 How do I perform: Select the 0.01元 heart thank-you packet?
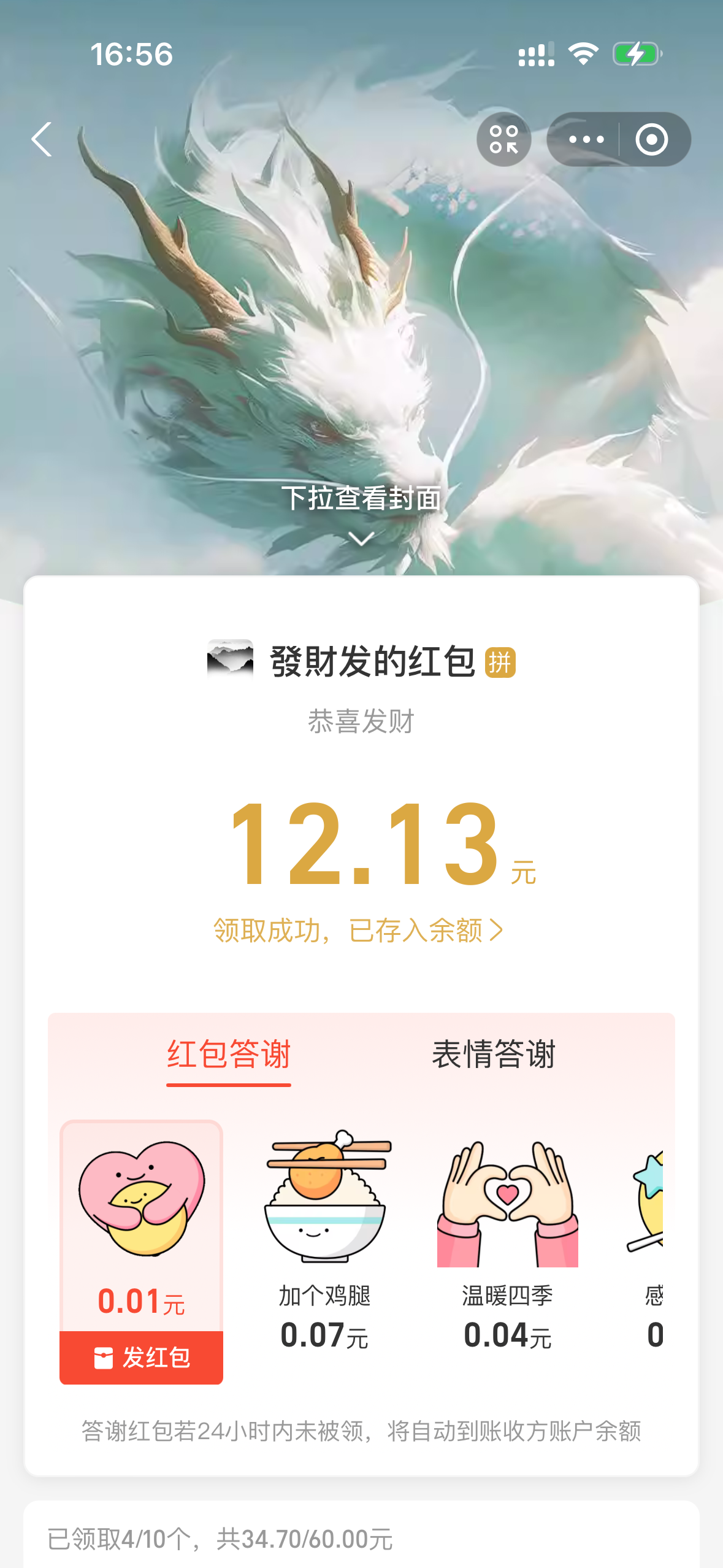point(142,1221)
